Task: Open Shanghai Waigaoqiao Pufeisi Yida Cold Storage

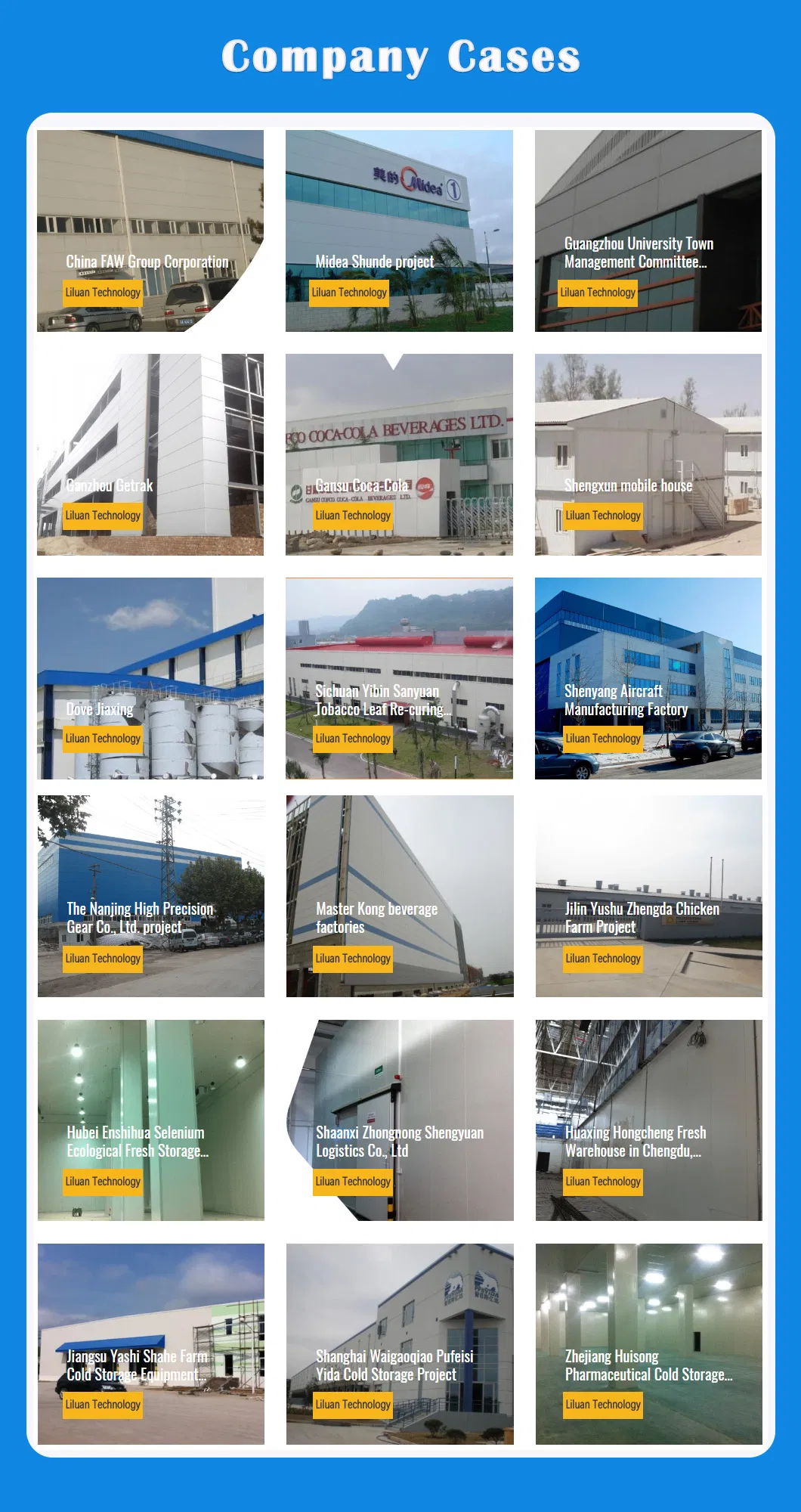Action: pyautogui.click(x=400, y=1344)
